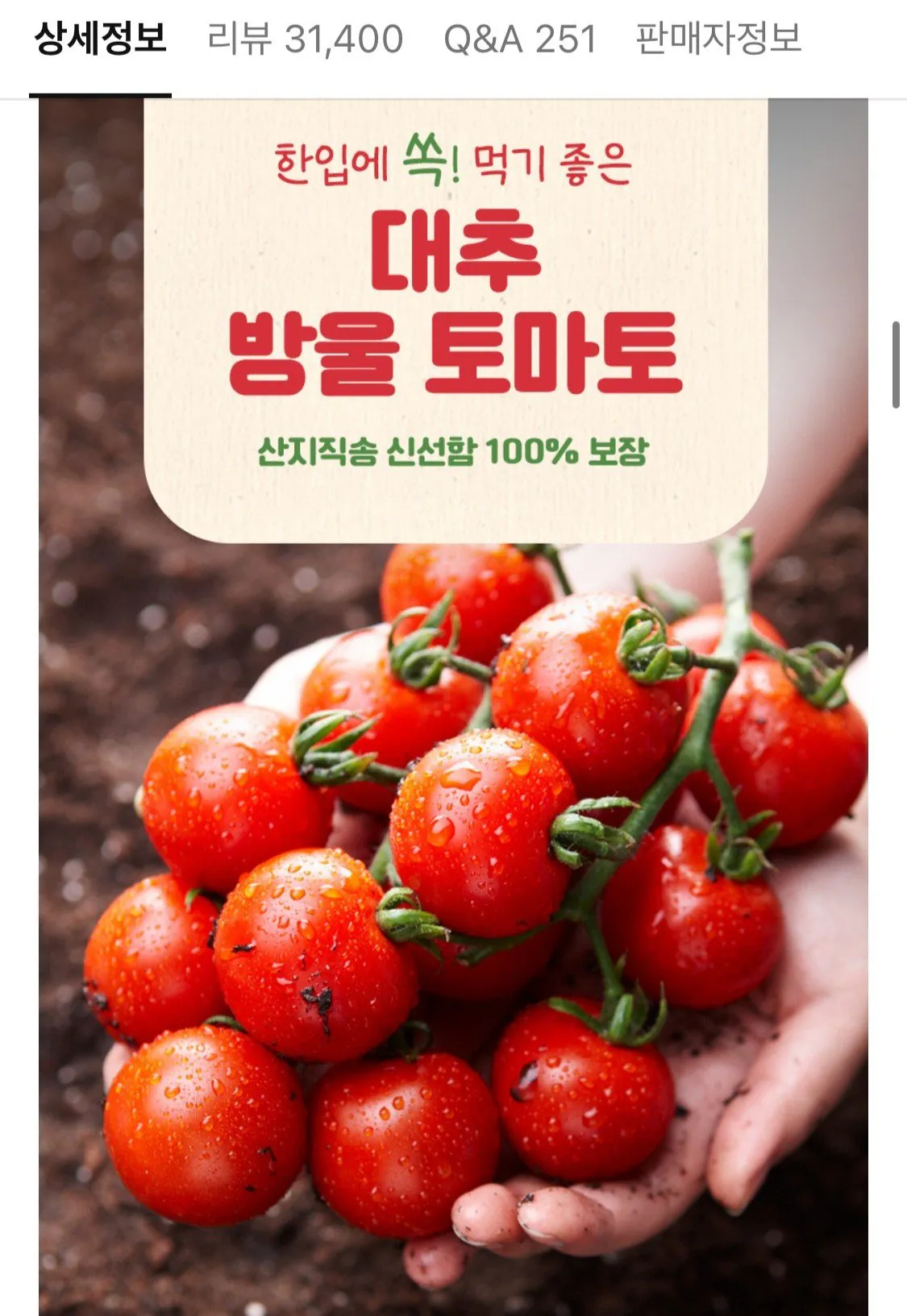Tap the scrollbar track near the top
This screenshot has height=1316, width=907.
click(x=895, y=363)
